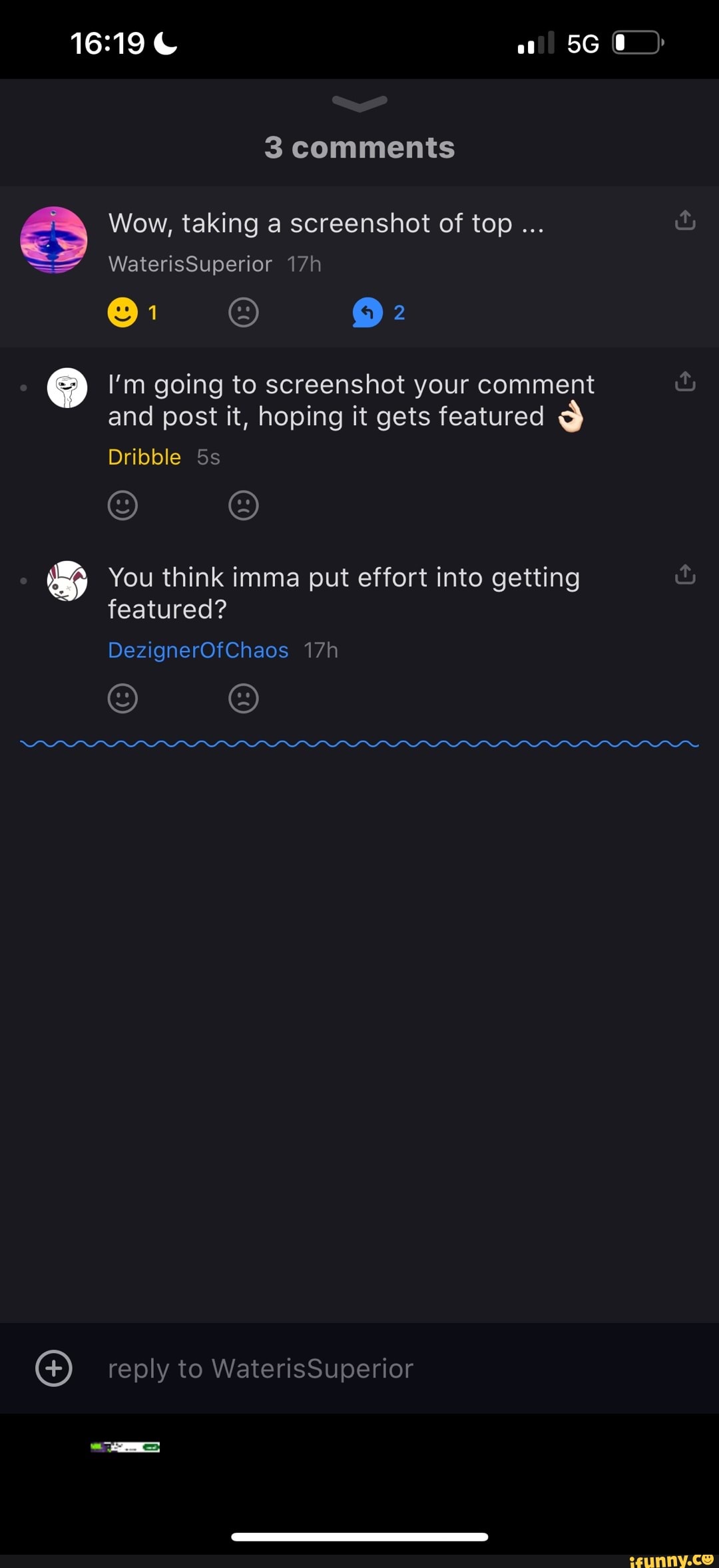The height and width of the screenshot is (1568, 719).
Task: Share WaterisSuperior's top comment
Action: coord(684,220)
